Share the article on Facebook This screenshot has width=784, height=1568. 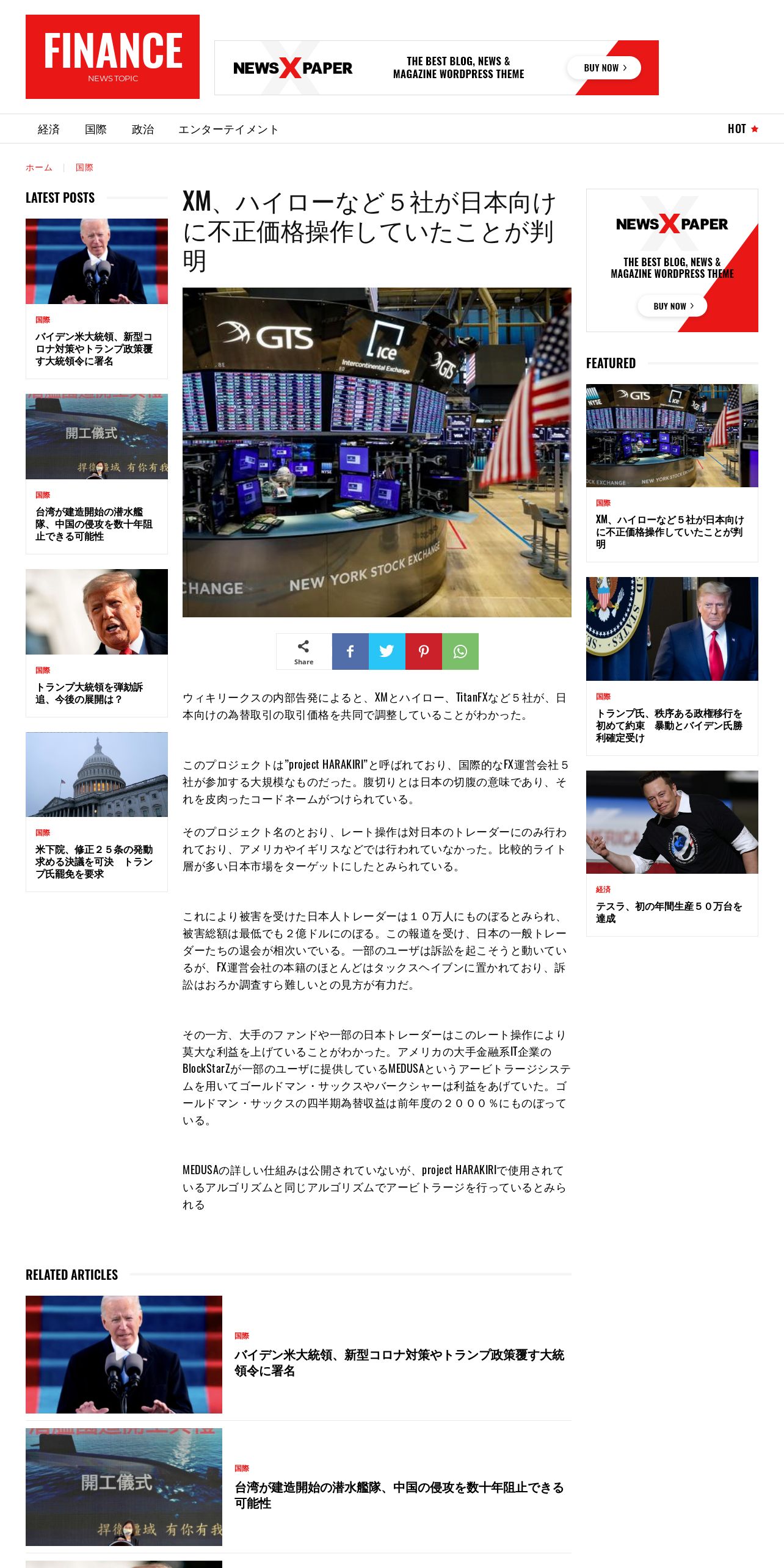[x=350, y=652]
